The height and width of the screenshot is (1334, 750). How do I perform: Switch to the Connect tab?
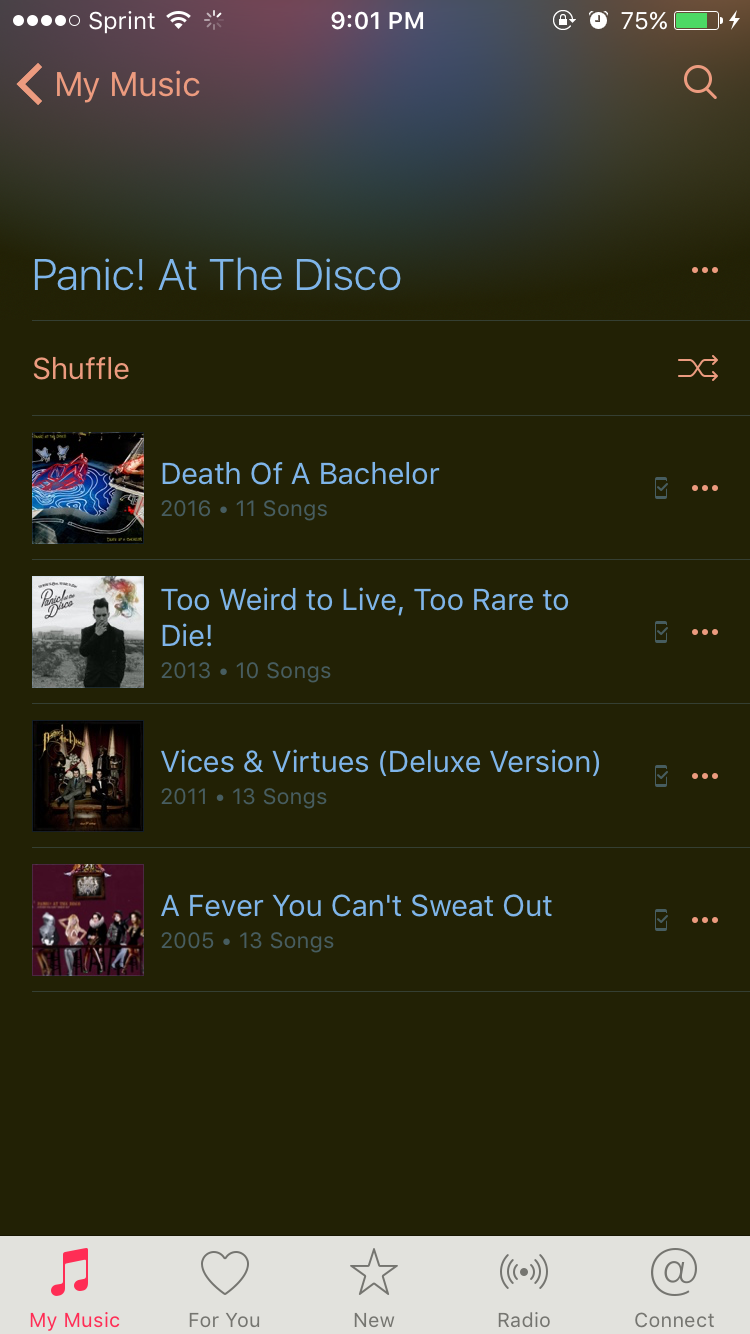tap(674, 1287)
